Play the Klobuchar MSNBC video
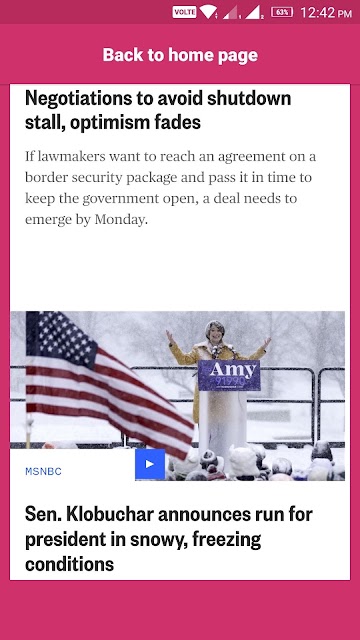Image resolution: width=360 pixels, height=640 pixels. point(150,464)
